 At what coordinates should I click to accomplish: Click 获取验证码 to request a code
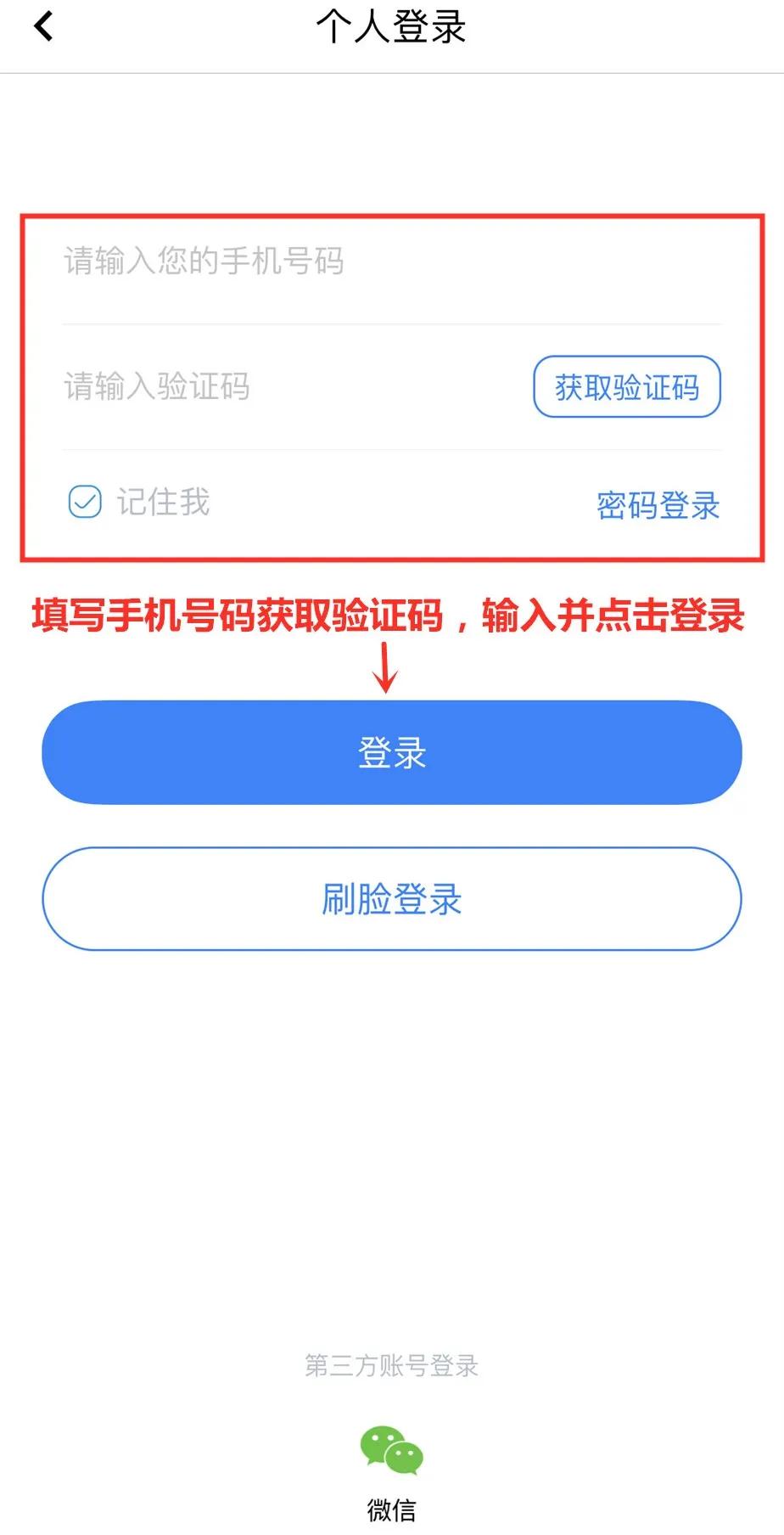(x=627, y=387)
